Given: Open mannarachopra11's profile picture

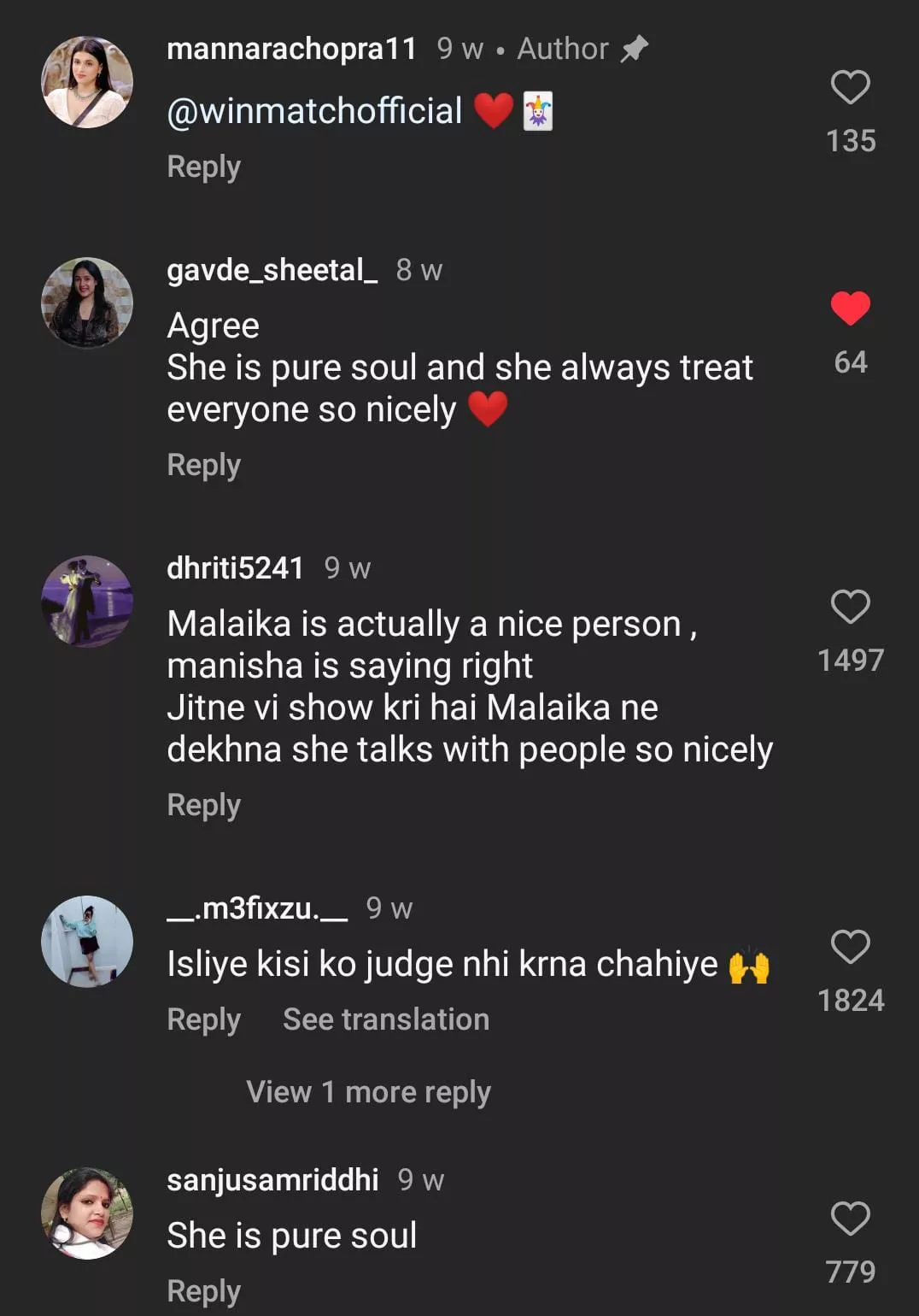Looking at the screenshot, I should click(x=87, y=82).
